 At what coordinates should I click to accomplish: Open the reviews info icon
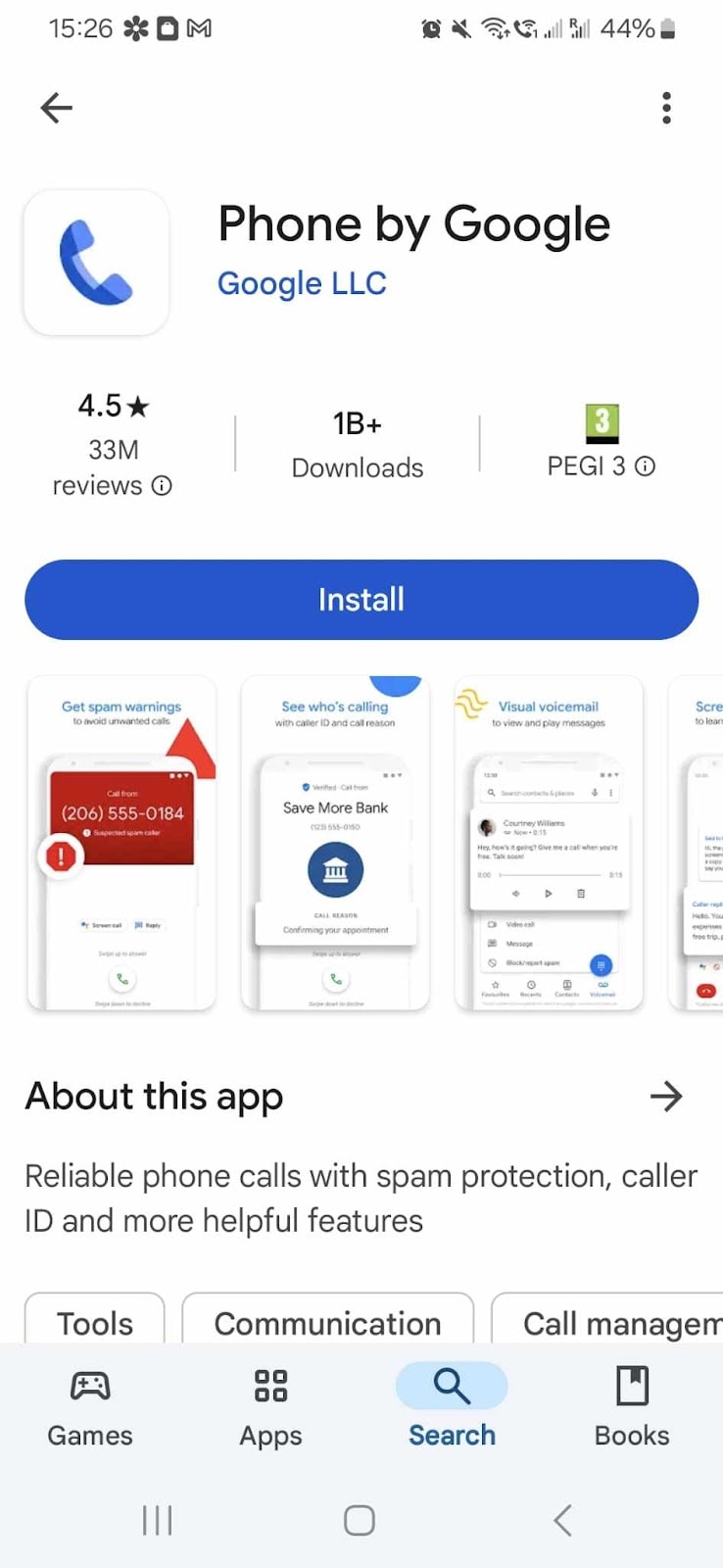pos(163,485)
